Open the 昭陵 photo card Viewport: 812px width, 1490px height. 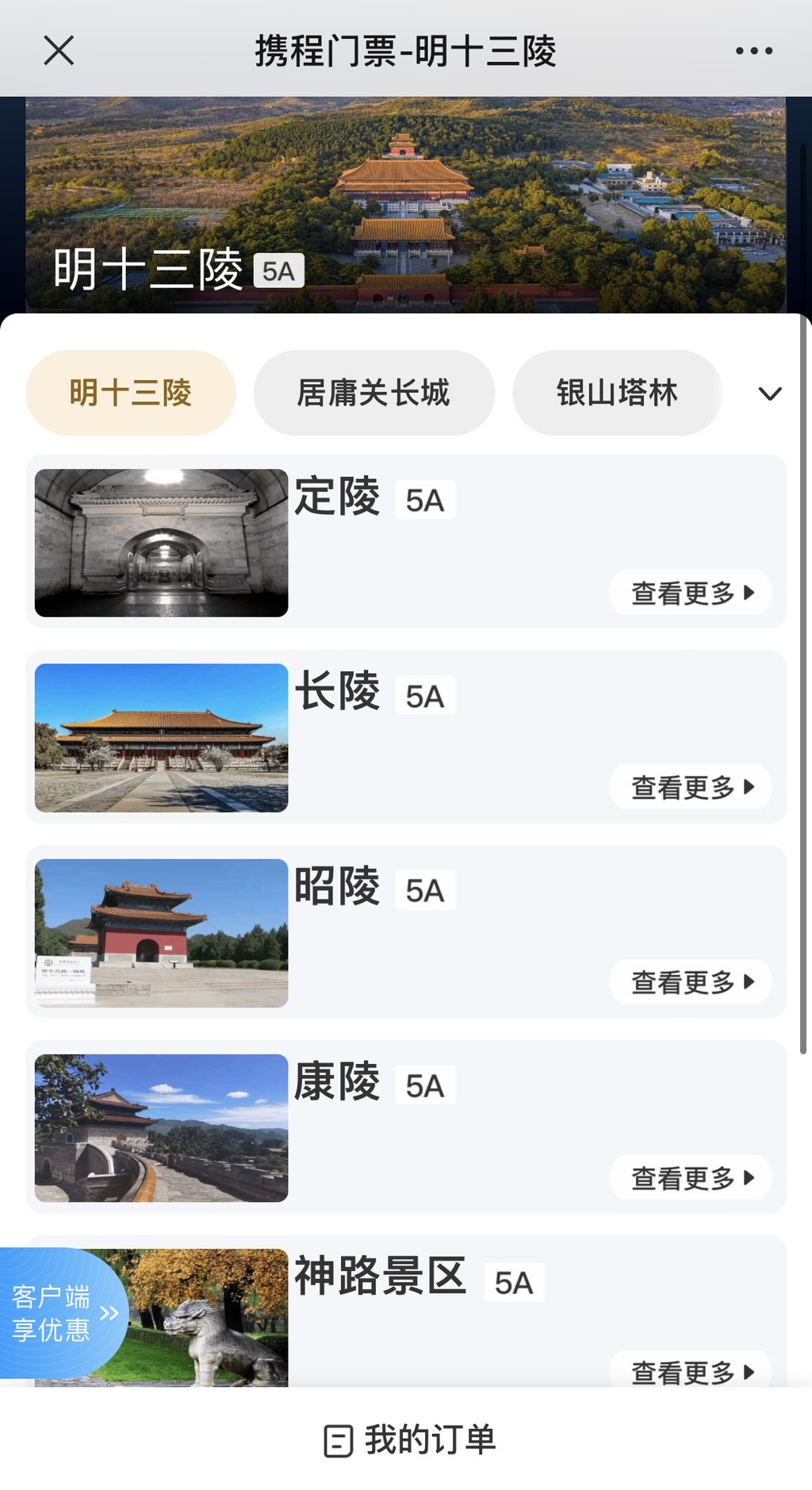click(162, 933)
